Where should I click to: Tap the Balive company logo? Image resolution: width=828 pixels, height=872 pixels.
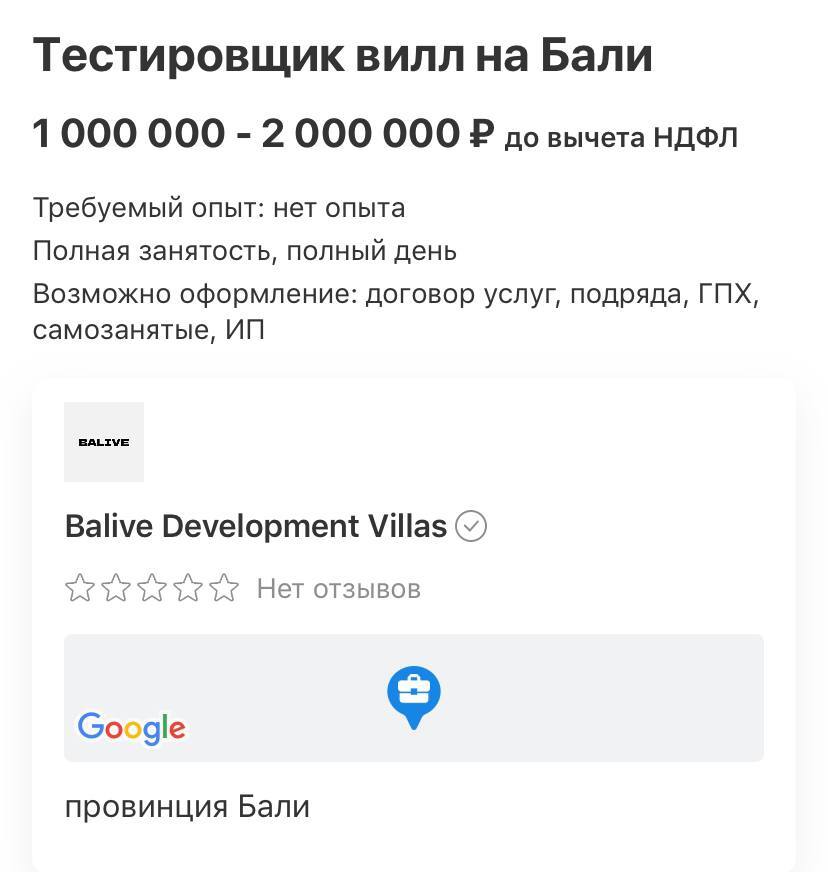click(x=104, y=442)
